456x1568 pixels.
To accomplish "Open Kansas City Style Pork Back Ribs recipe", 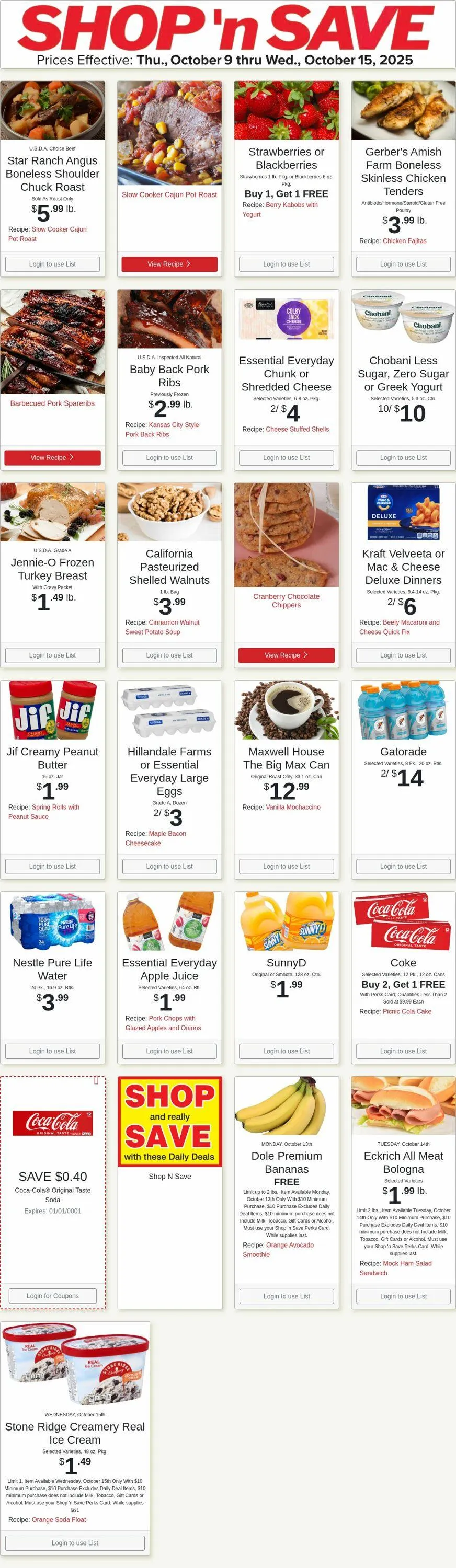I will pyautogui.click(x=162, y=430).
